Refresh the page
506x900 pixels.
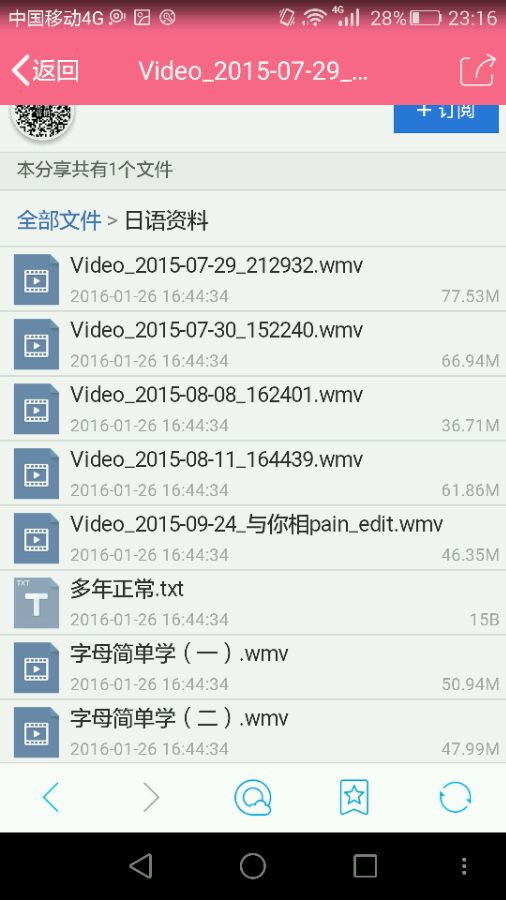click(456, 797)
